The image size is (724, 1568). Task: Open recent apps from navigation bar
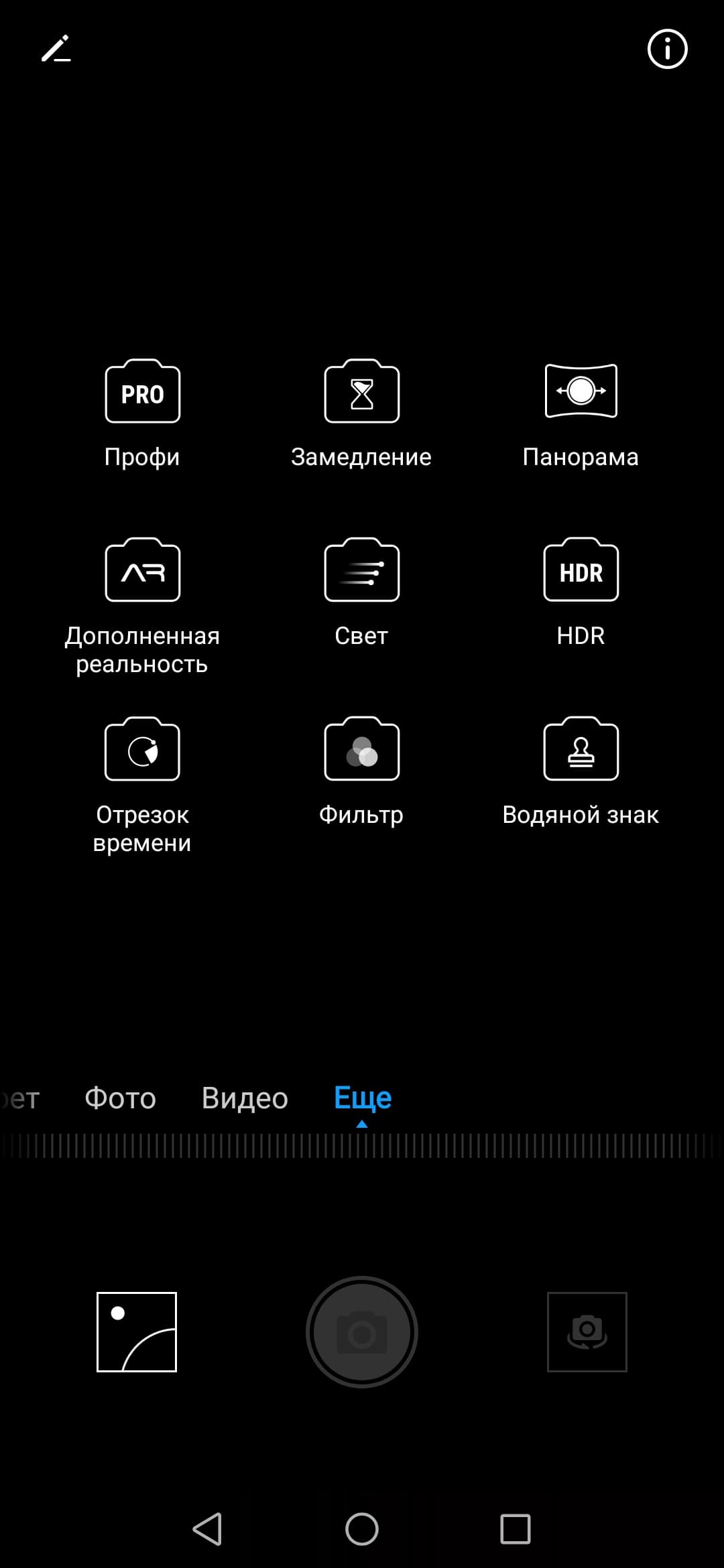point(516,1528)
